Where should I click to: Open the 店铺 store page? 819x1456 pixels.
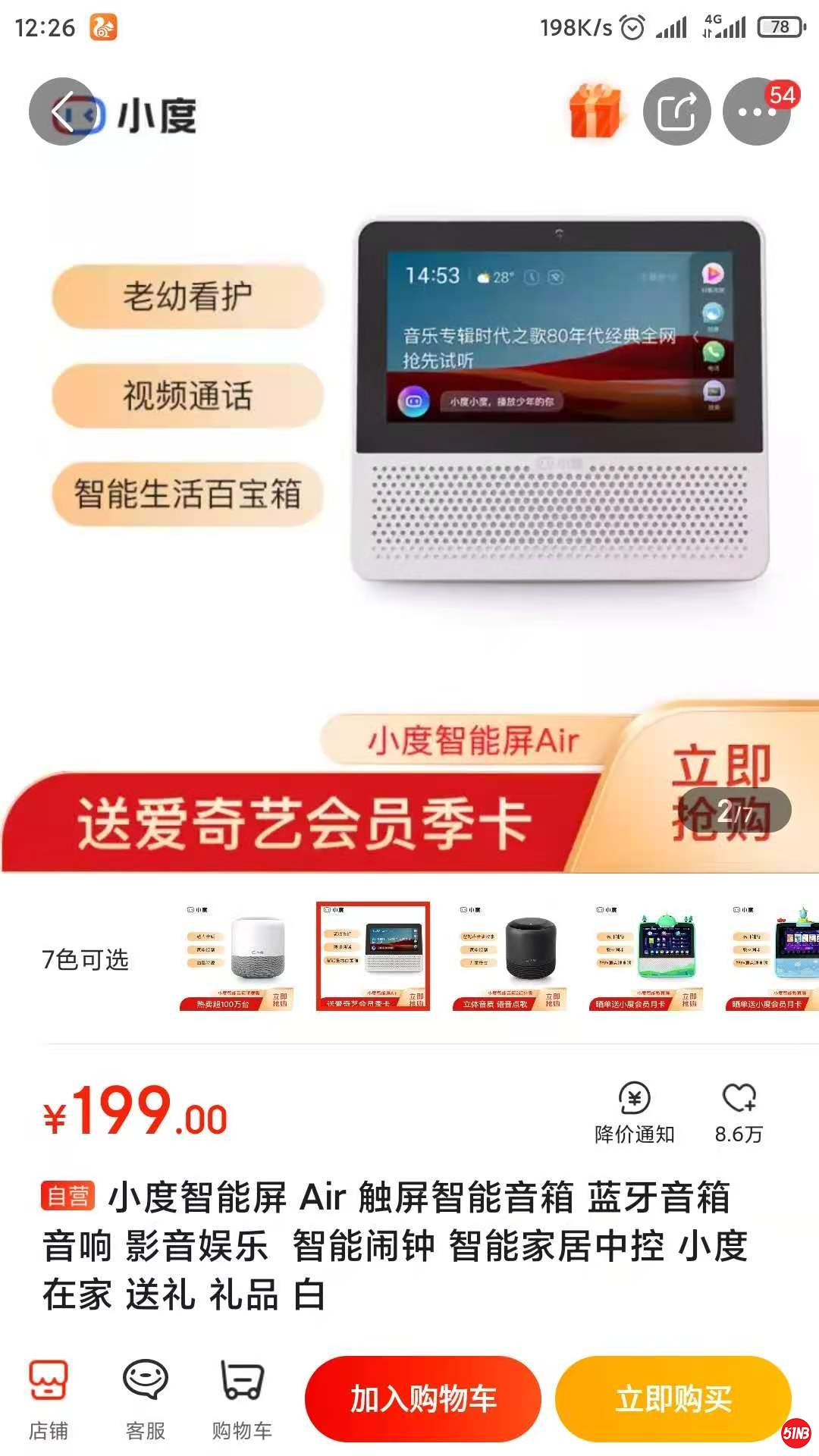pyautogui.click(x=49, y=1400)
